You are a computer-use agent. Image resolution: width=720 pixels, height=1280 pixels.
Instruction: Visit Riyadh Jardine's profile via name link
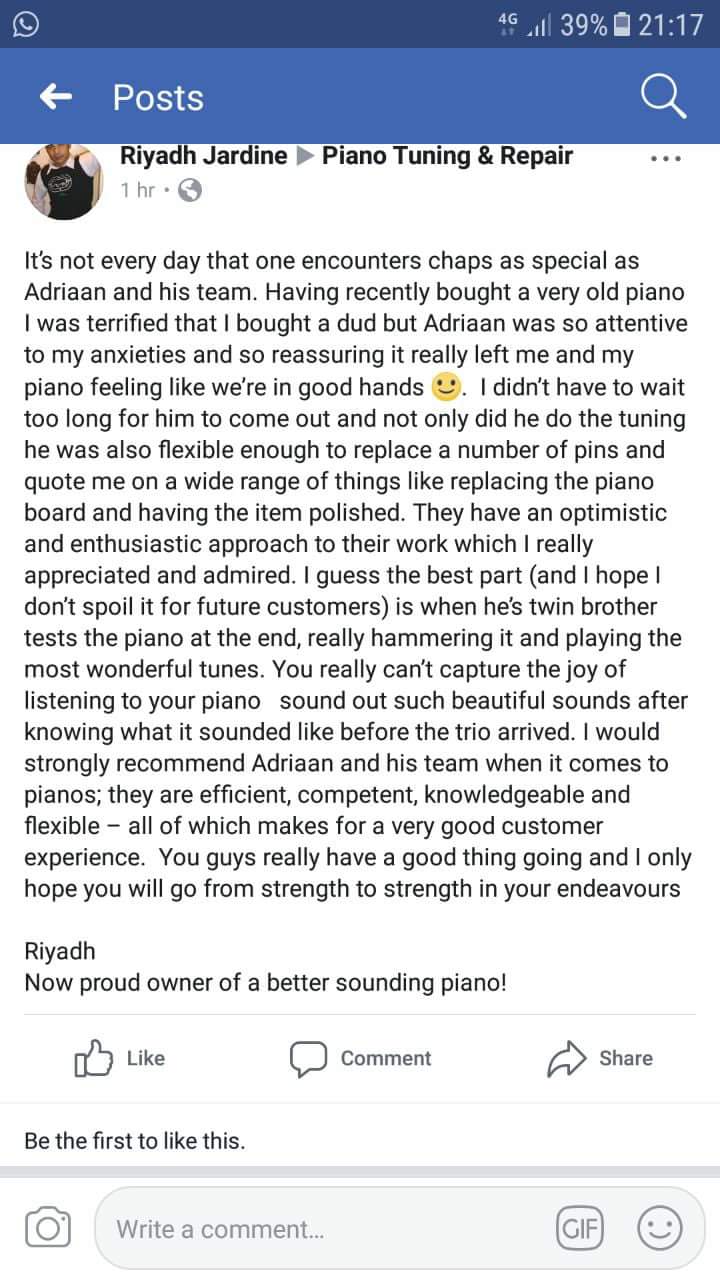(x=203, y=156)
